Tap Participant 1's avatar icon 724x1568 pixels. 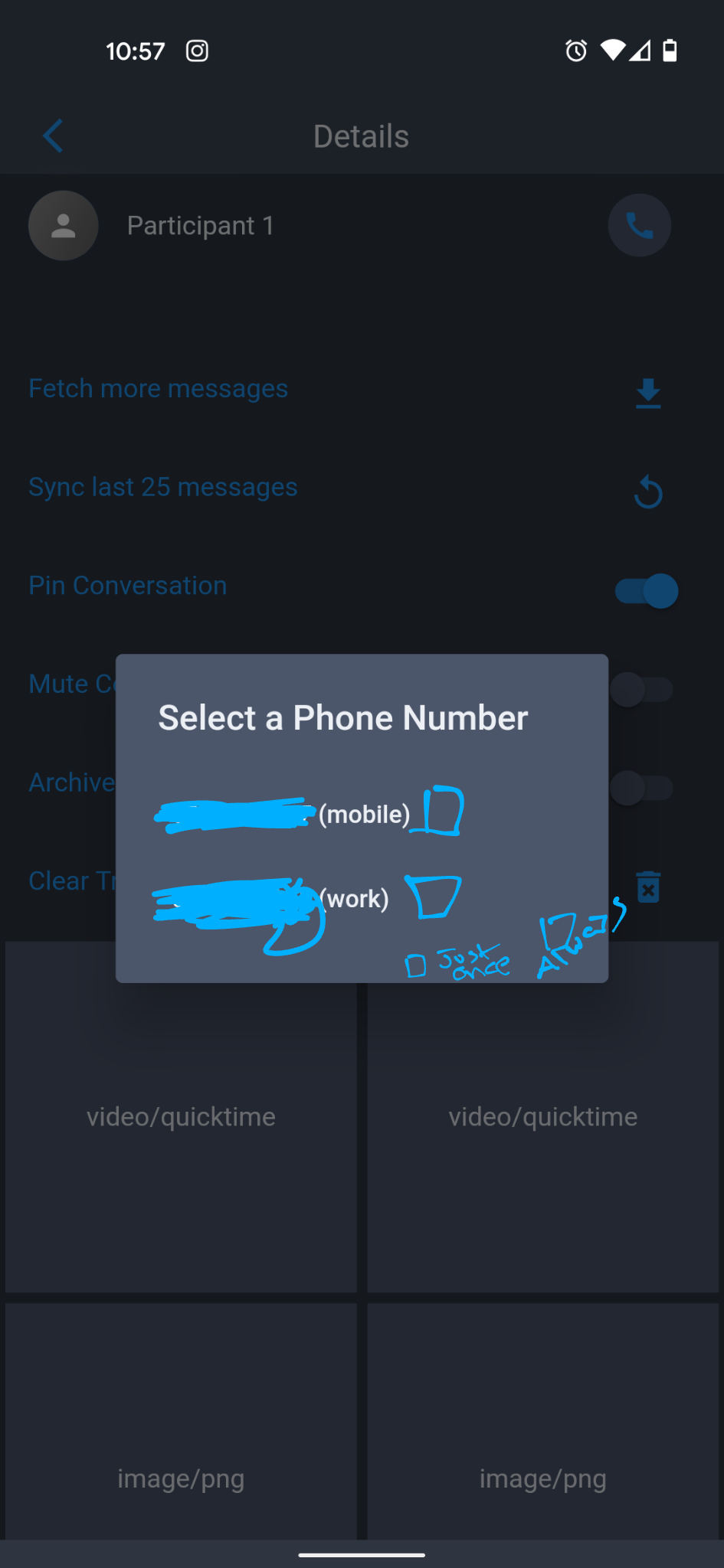[x=63, y=225]
